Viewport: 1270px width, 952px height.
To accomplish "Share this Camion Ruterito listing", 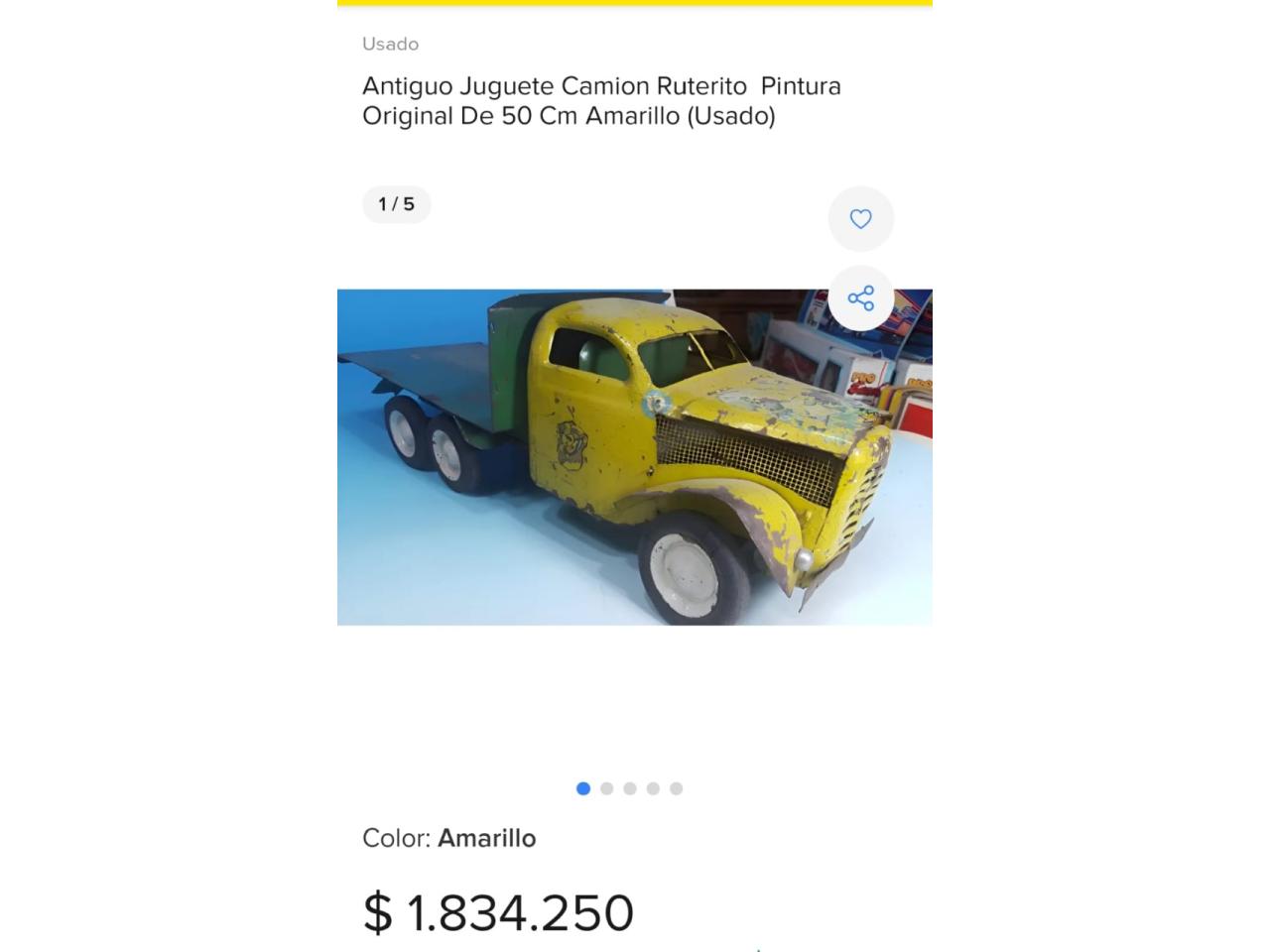I will tap(860, 298).
